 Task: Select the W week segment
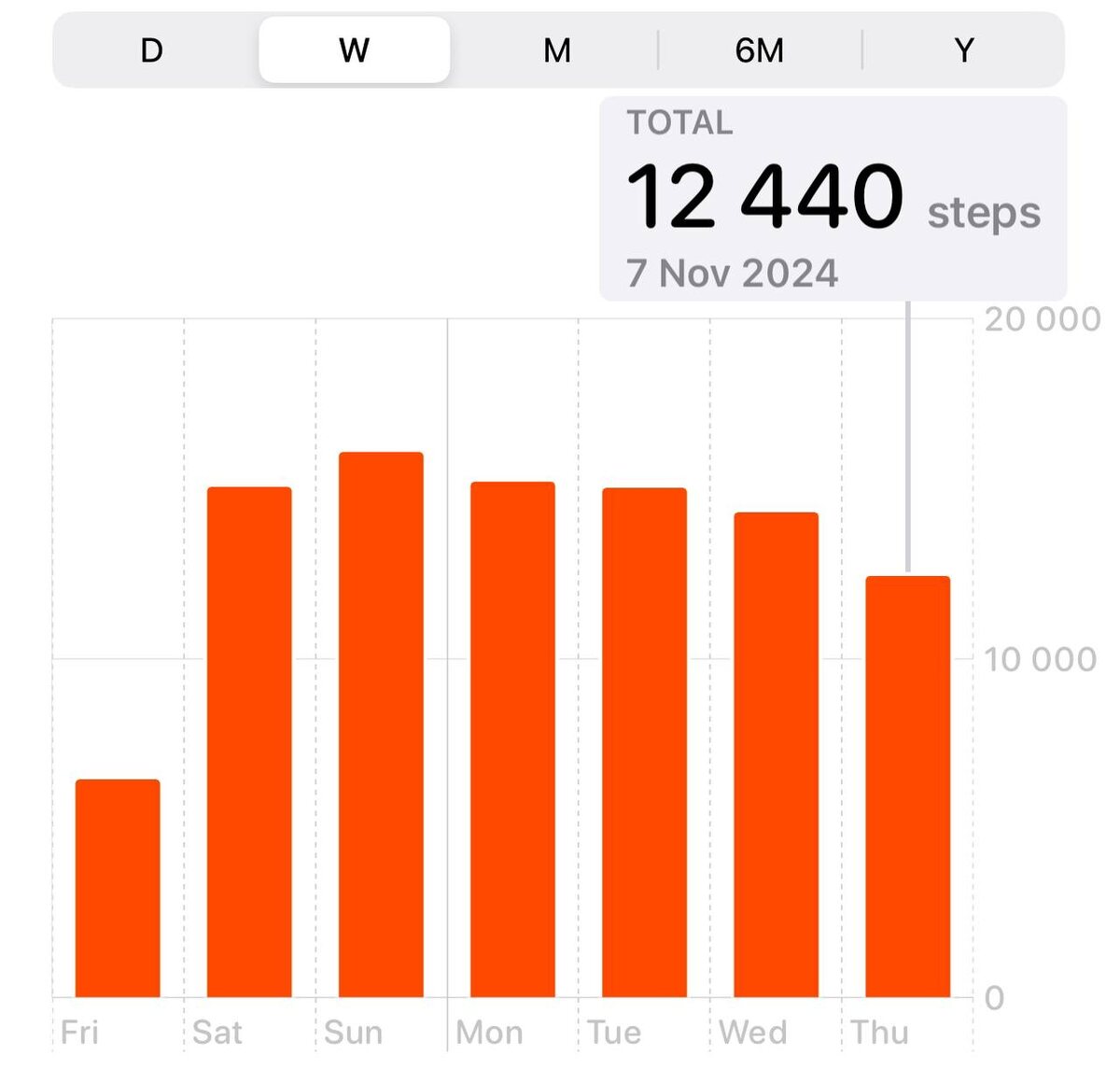pyautogui.click(x=355, y=50)
